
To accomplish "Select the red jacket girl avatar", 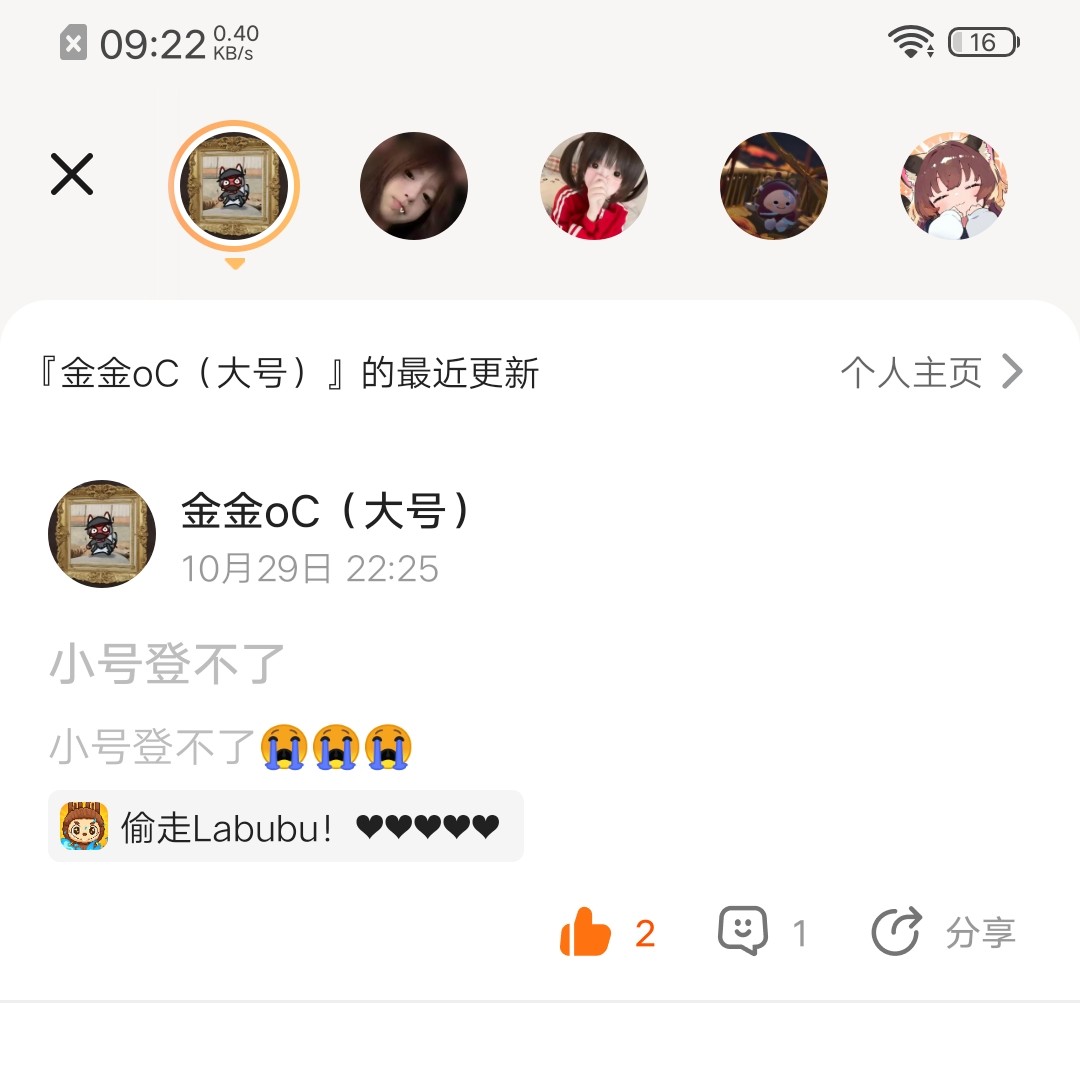I will (594, 186).
